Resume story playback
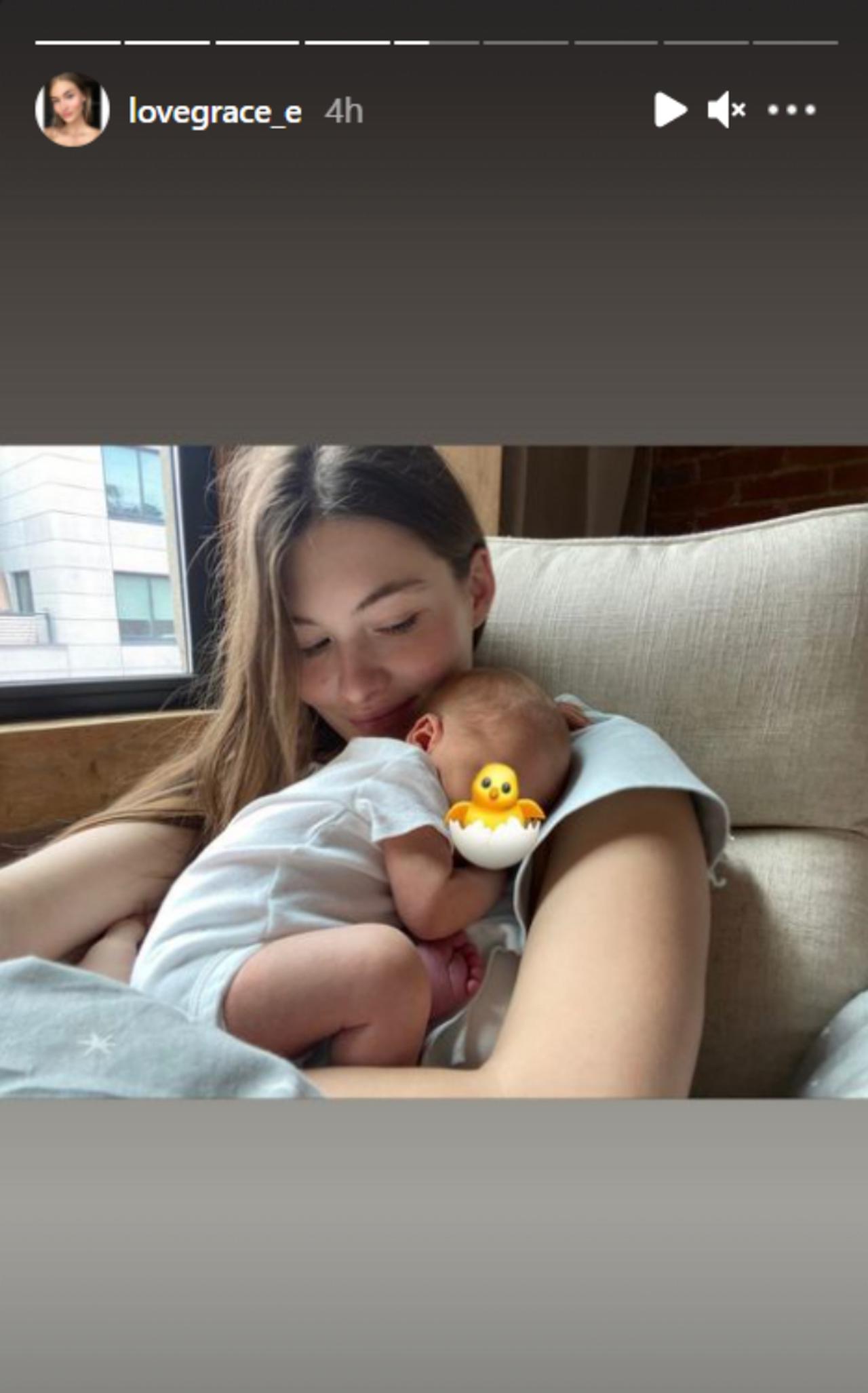The height and width of the screenshot is (1393, 868). pos(670,110)
